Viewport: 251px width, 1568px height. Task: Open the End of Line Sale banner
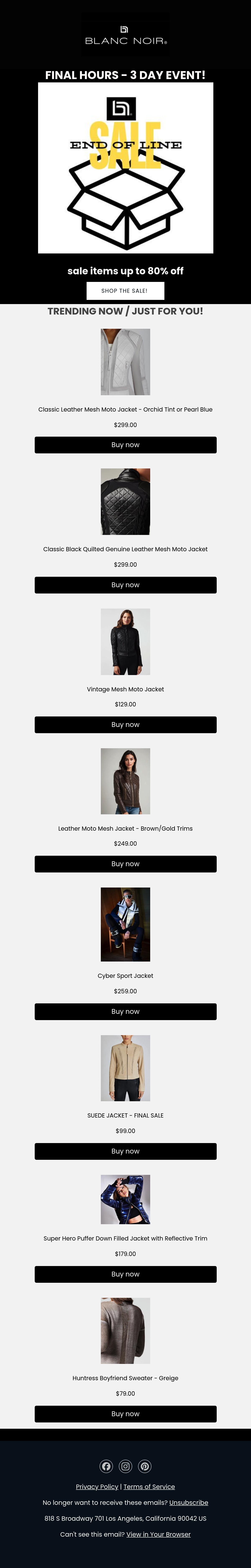click(125, 168)
